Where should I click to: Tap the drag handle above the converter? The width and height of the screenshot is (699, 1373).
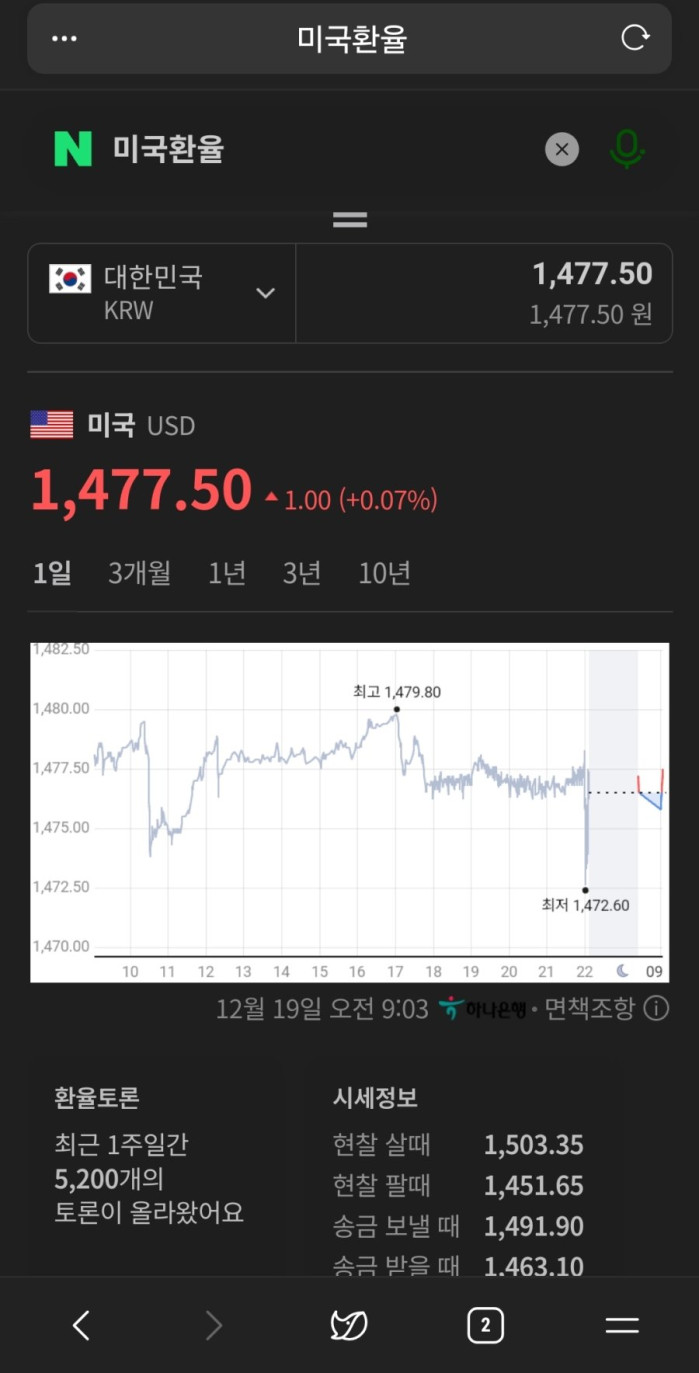coord(349,220)
